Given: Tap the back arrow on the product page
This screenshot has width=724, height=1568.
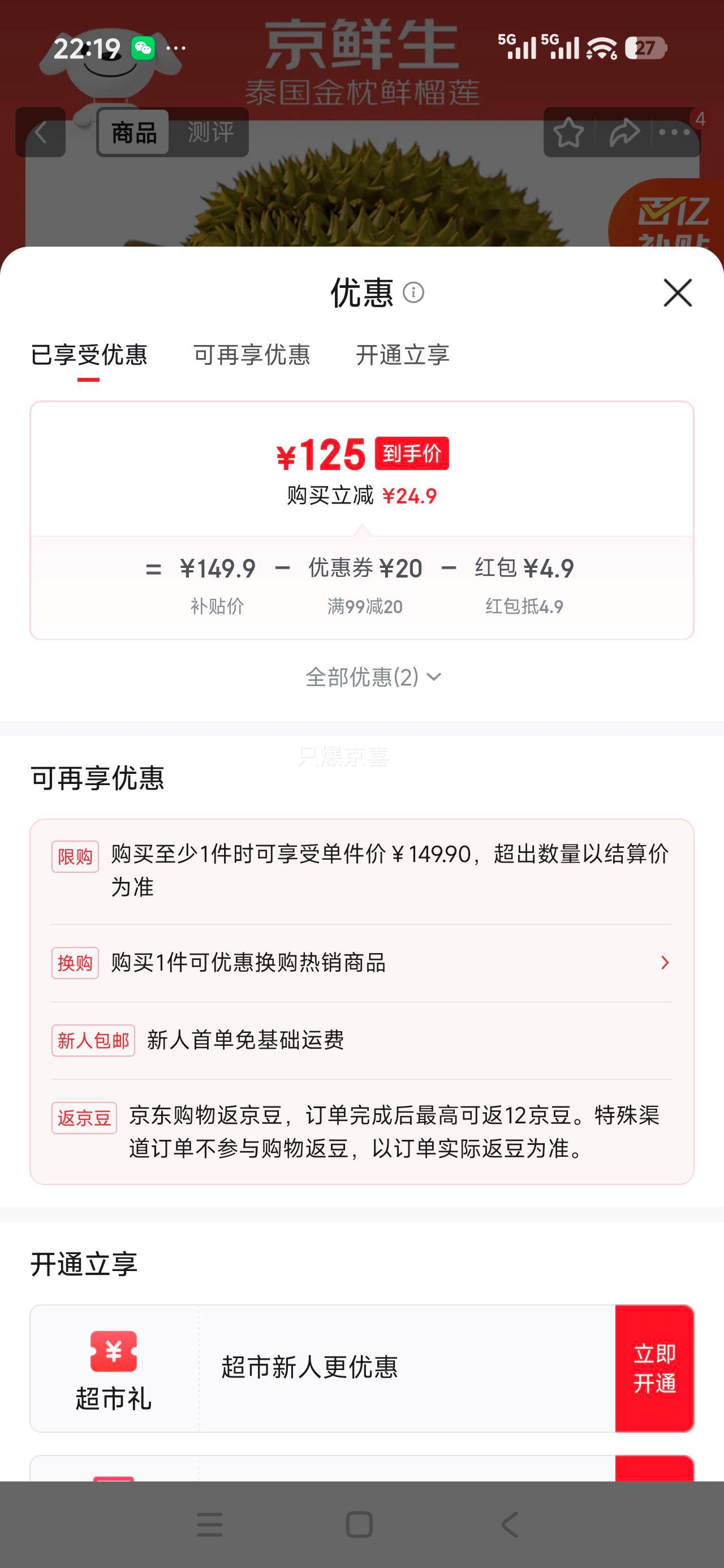Looking at the screenshot, I should (40, 133).
